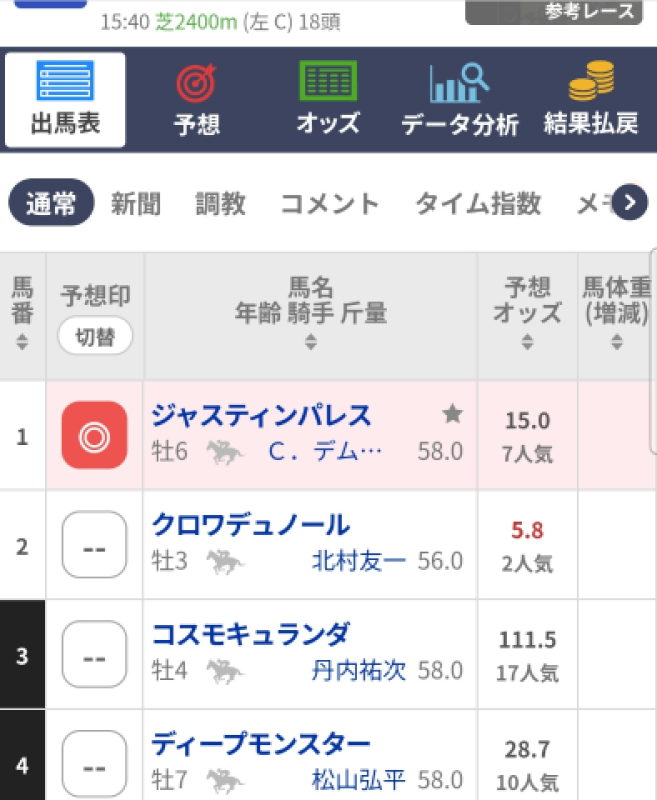Switch to the 予想 tab

coord(197,100)
